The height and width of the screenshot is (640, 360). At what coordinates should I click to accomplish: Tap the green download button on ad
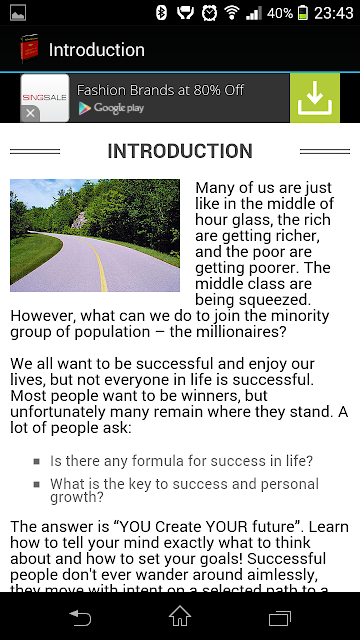click(x=315, y=98)
